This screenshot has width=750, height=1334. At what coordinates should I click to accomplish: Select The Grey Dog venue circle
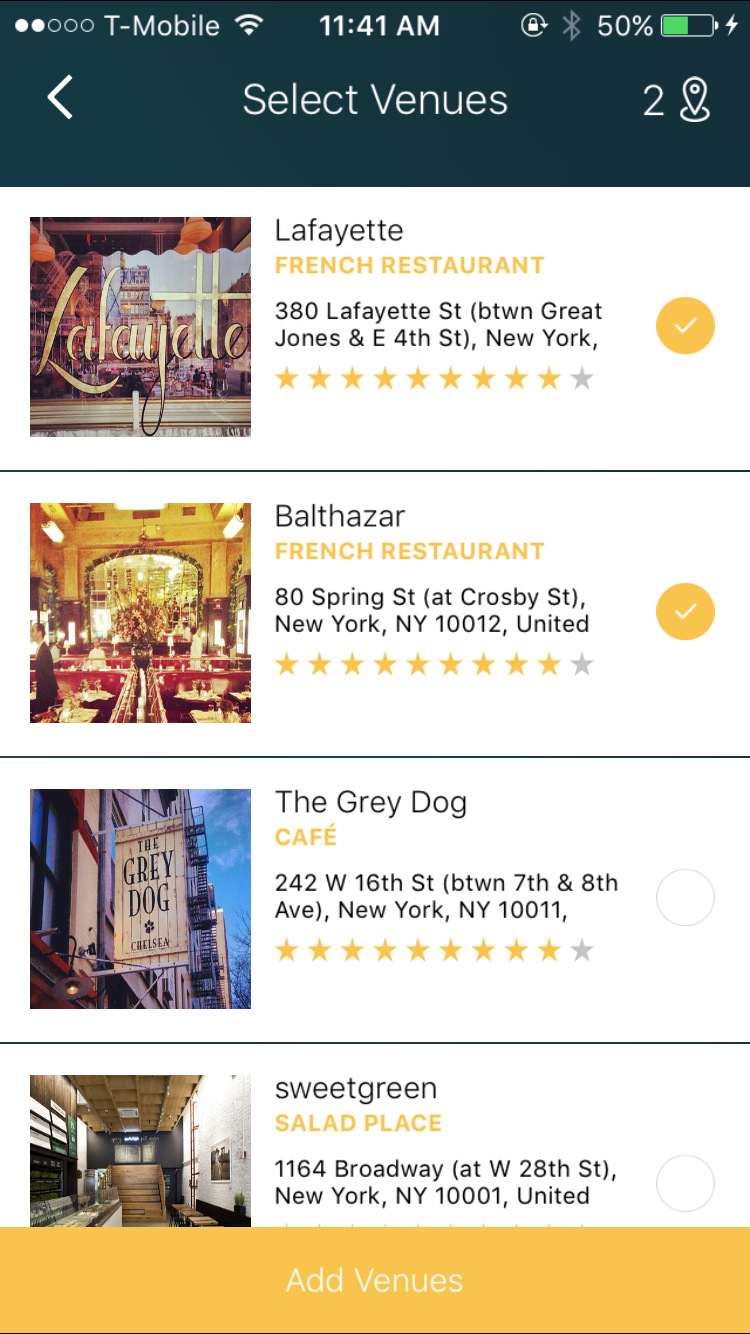(x=685, y=897)
